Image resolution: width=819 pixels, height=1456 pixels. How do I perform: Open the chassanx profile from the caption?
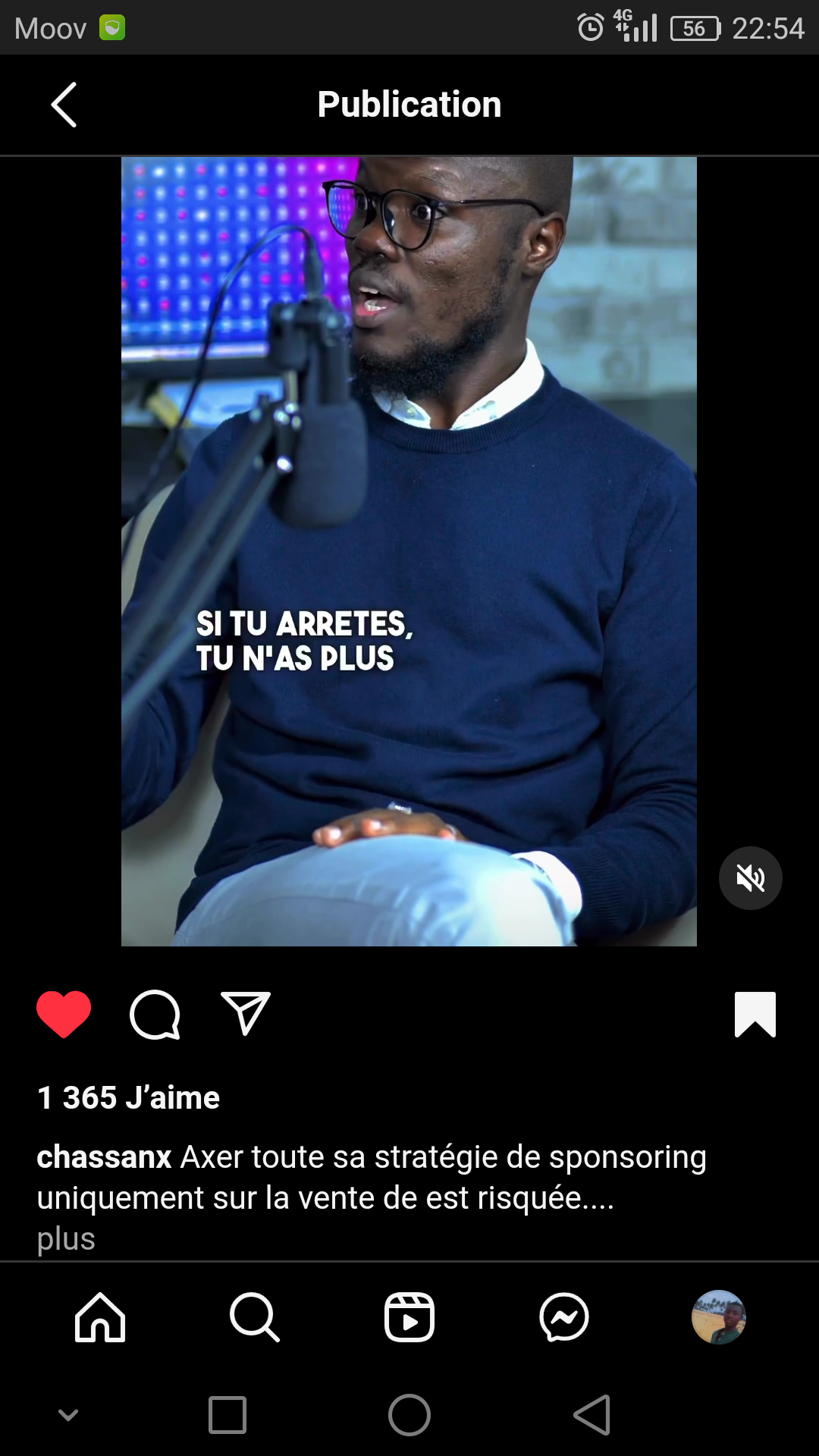(x=105, y=1157)
